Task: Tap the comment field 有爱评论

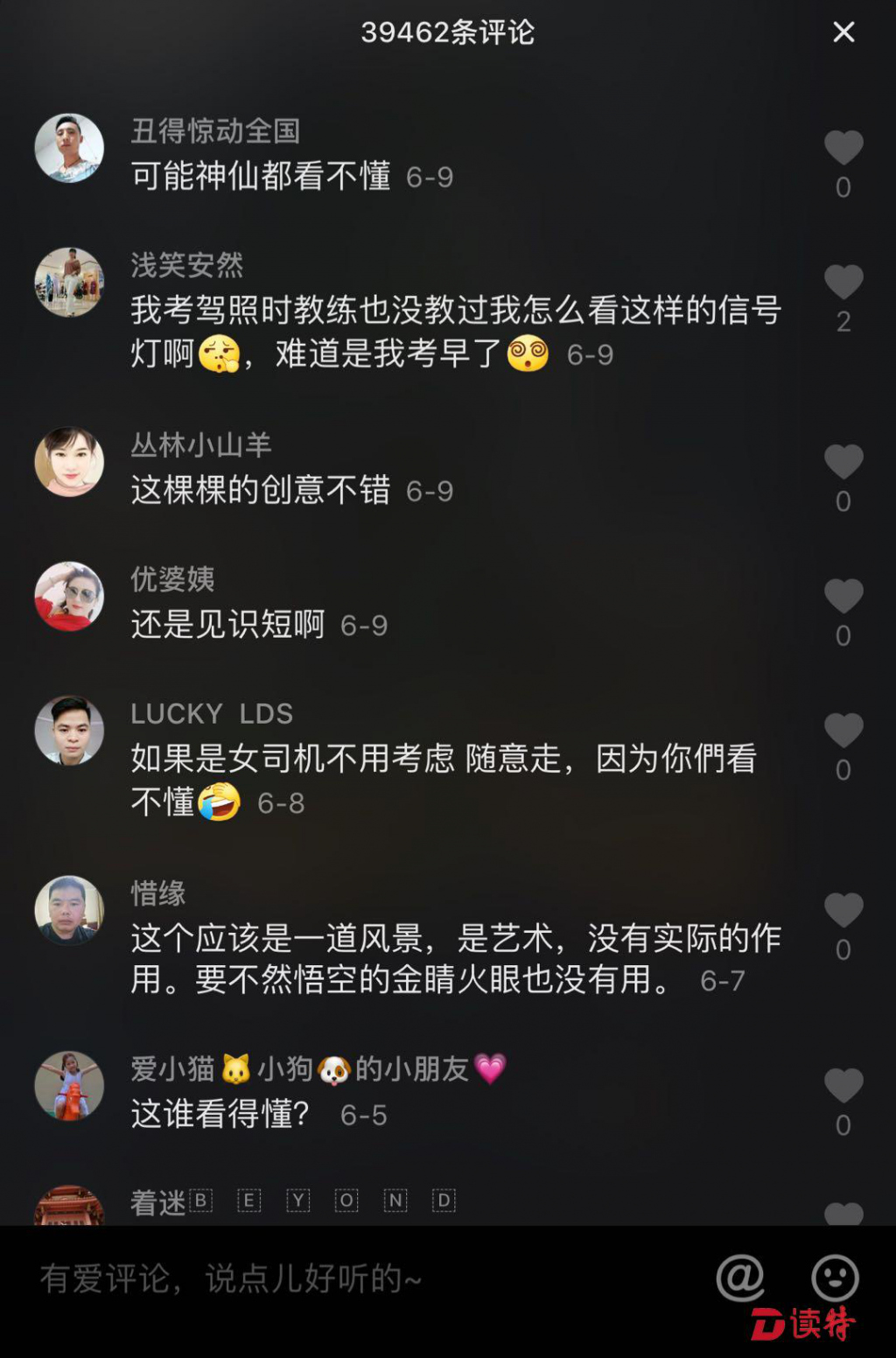Action: pos(350,1279)
